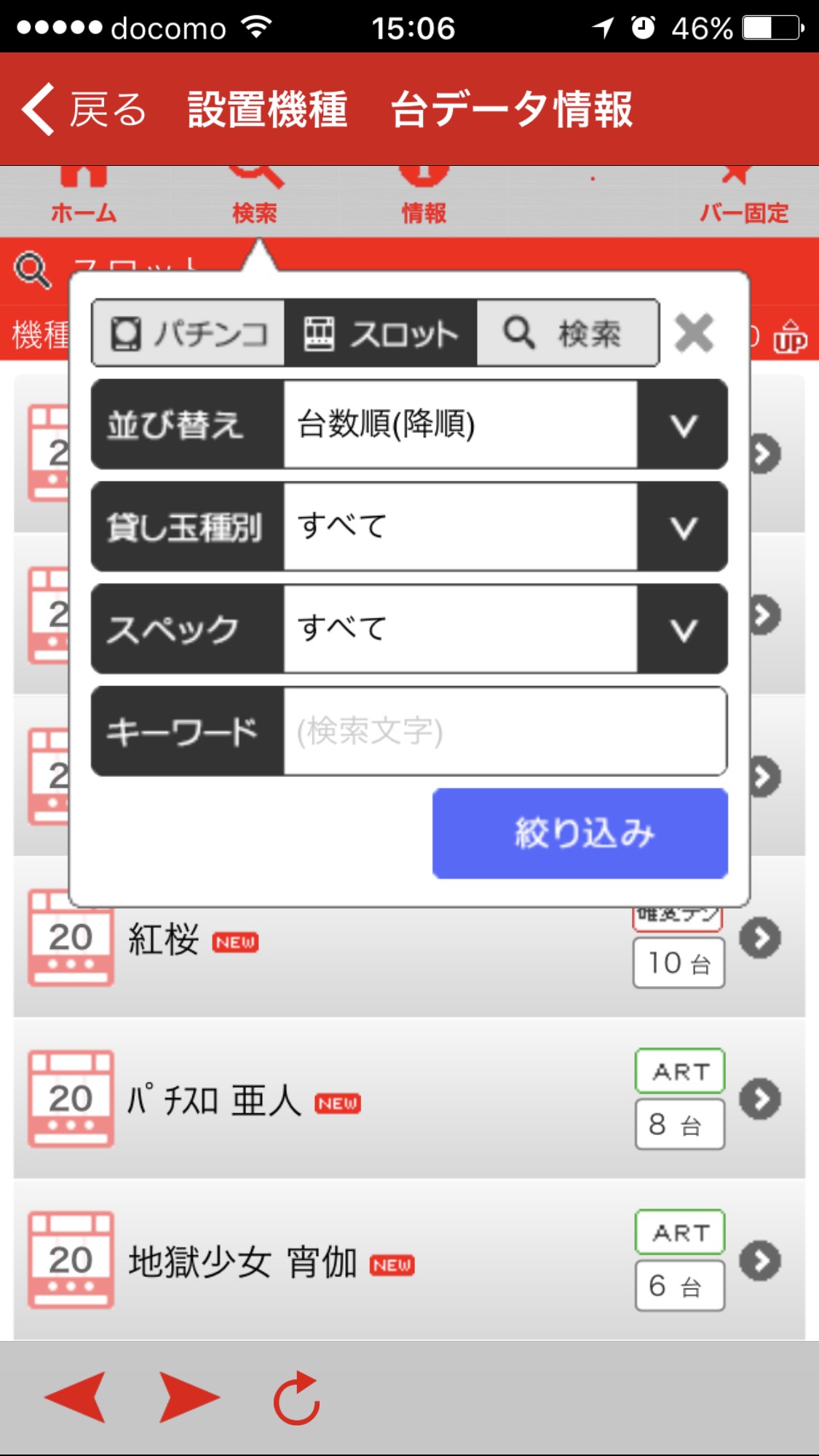Viewport: 819px width, 1456px height.
Task: Go back with the 戻る button
Action: (x=84, y=109)
